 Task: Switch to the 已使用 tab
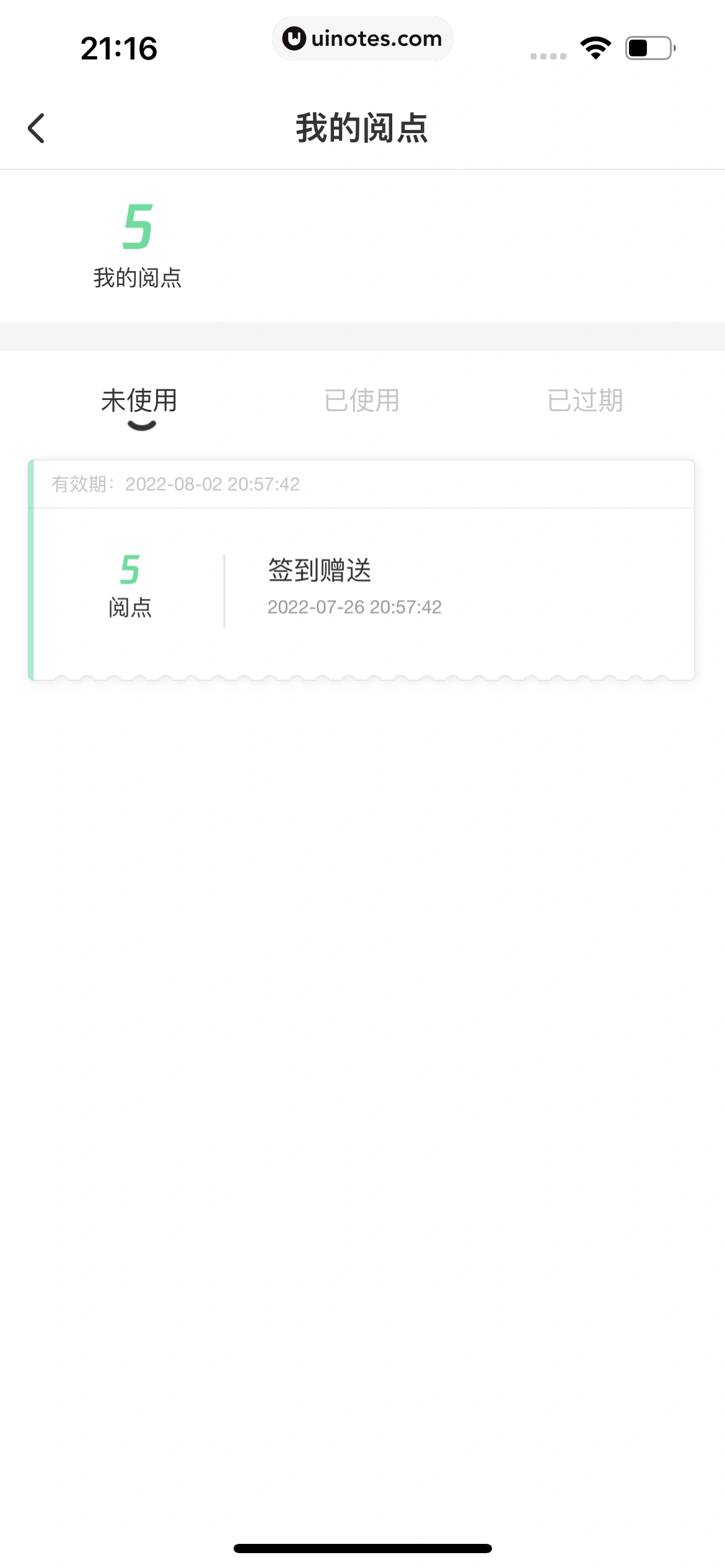(x=362, y=401)
